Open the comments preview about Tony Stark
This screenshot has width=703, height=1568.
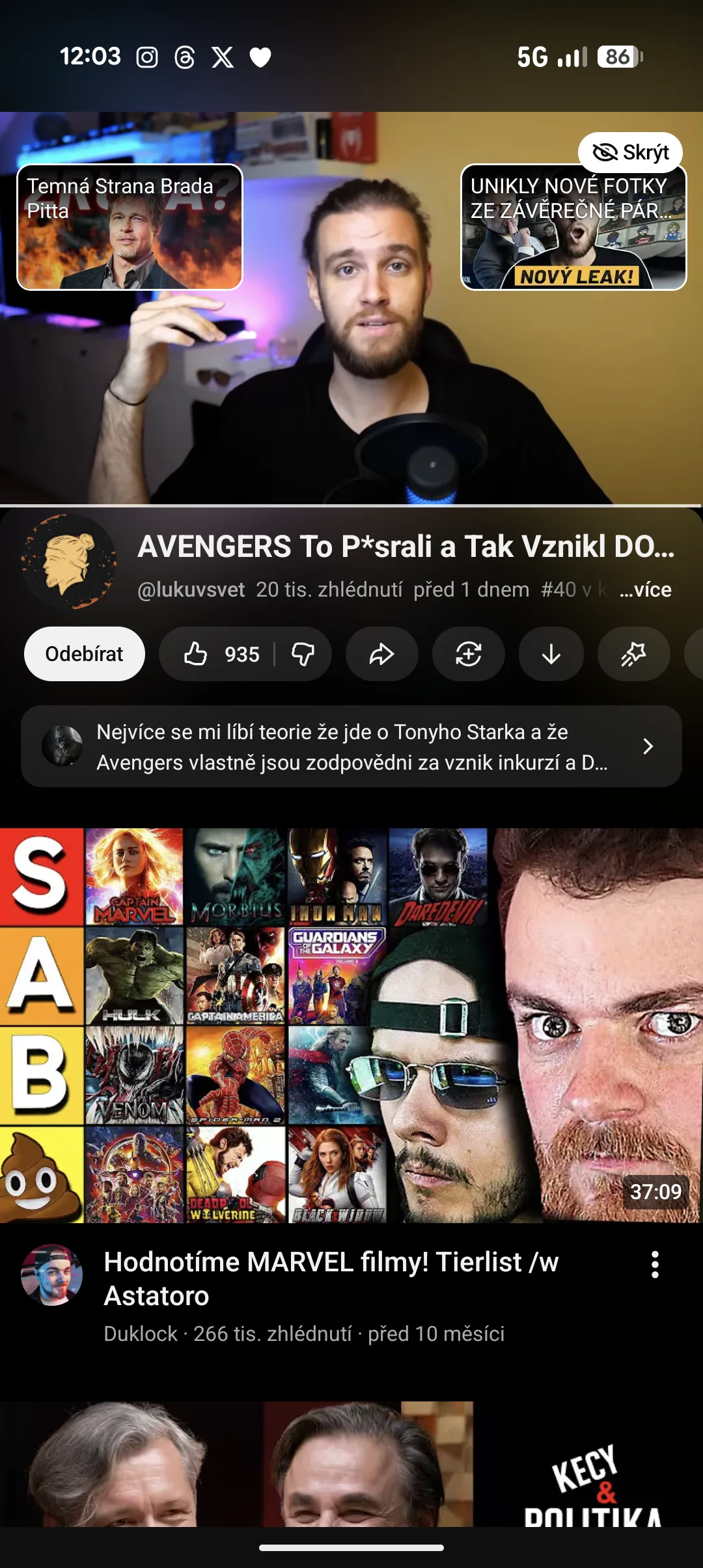(x=351, y=746)
